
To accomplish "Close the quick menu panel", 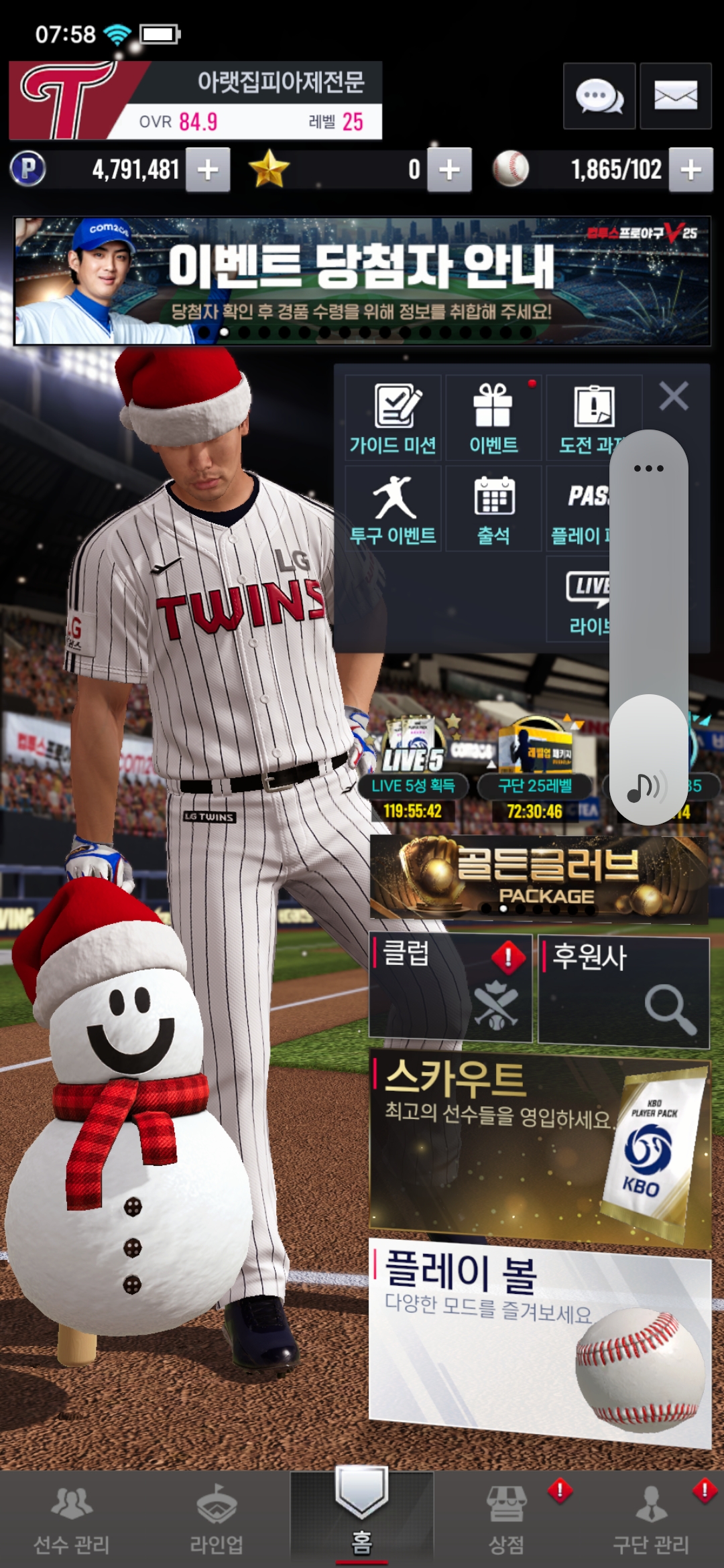I will coord(674,396).
